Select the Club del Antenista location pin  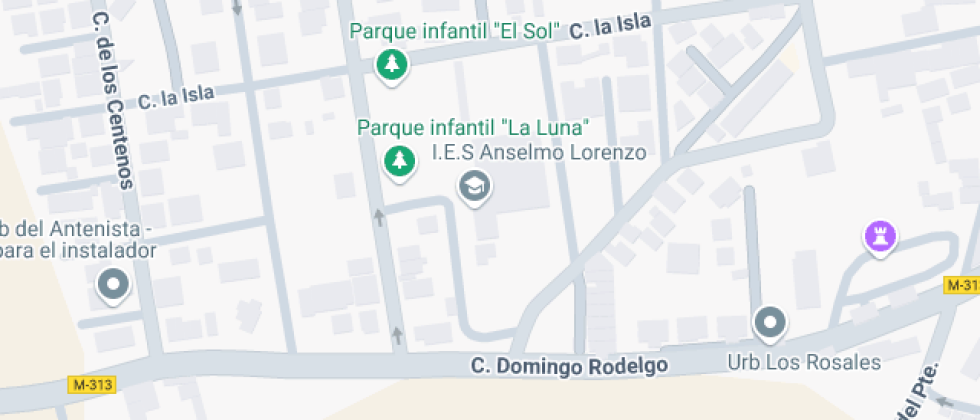click(113, 286)
